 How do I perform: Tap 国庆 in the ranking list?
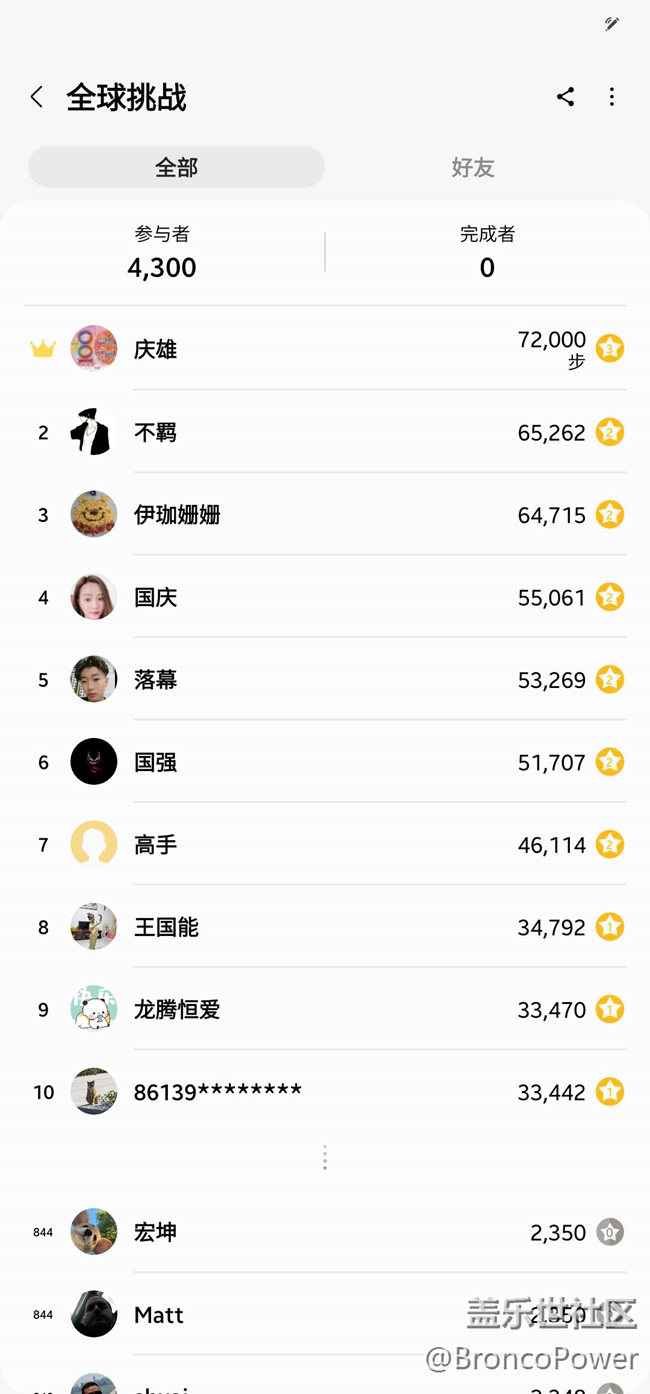pyautogui.click(x=325, y=597)
